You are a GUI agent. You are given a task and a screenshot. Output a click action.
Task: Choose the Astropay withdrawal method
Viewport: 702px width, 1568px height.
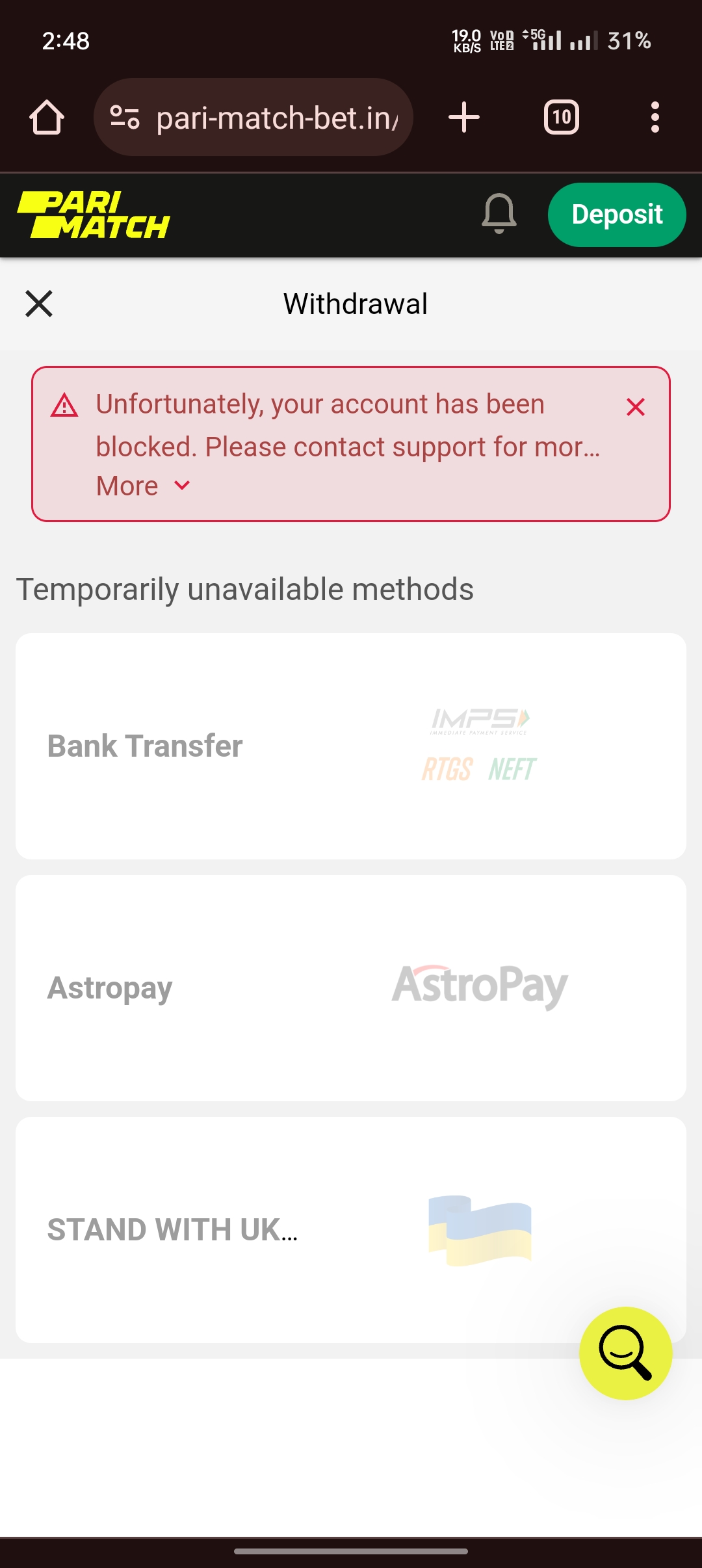pos(351,988)
